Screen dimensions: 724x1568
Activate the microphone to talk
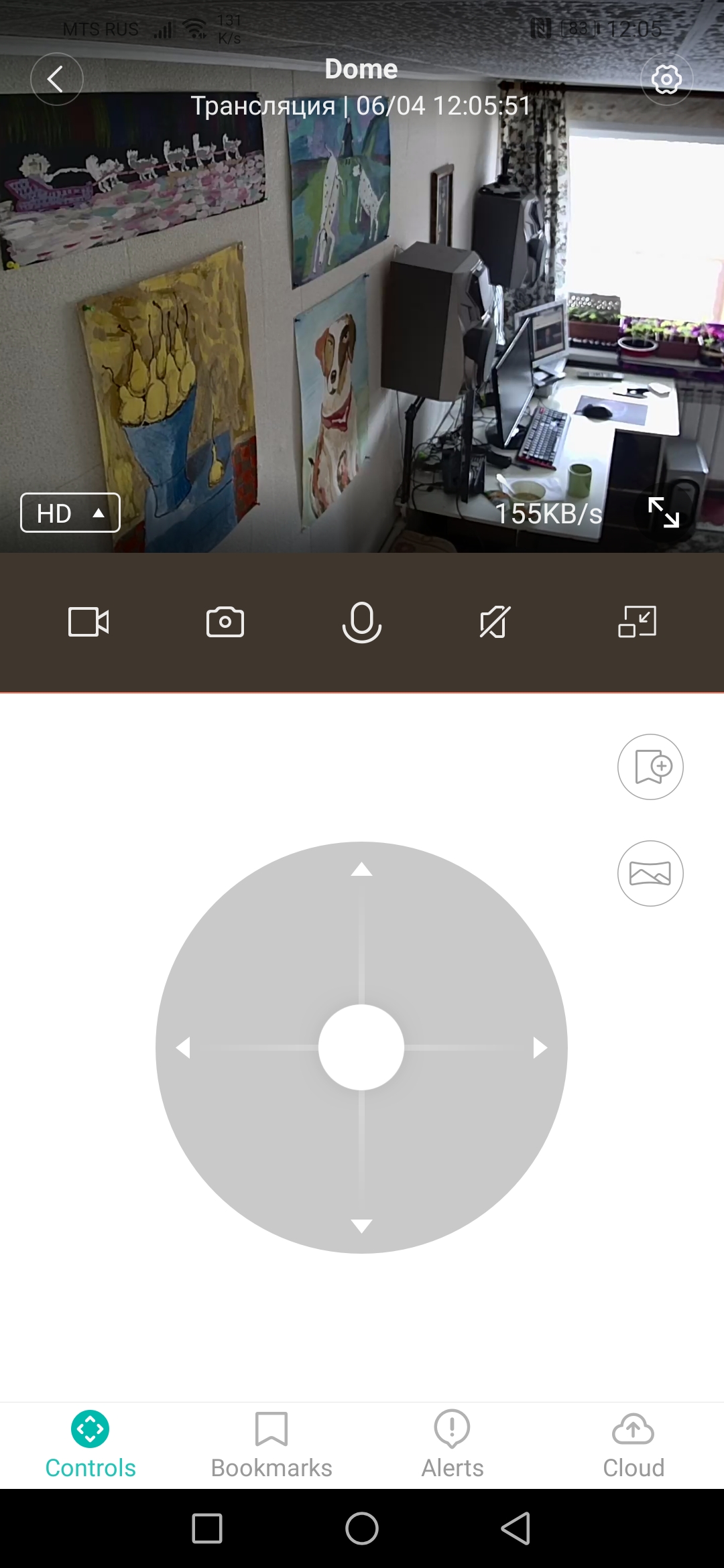coord(362,622)
